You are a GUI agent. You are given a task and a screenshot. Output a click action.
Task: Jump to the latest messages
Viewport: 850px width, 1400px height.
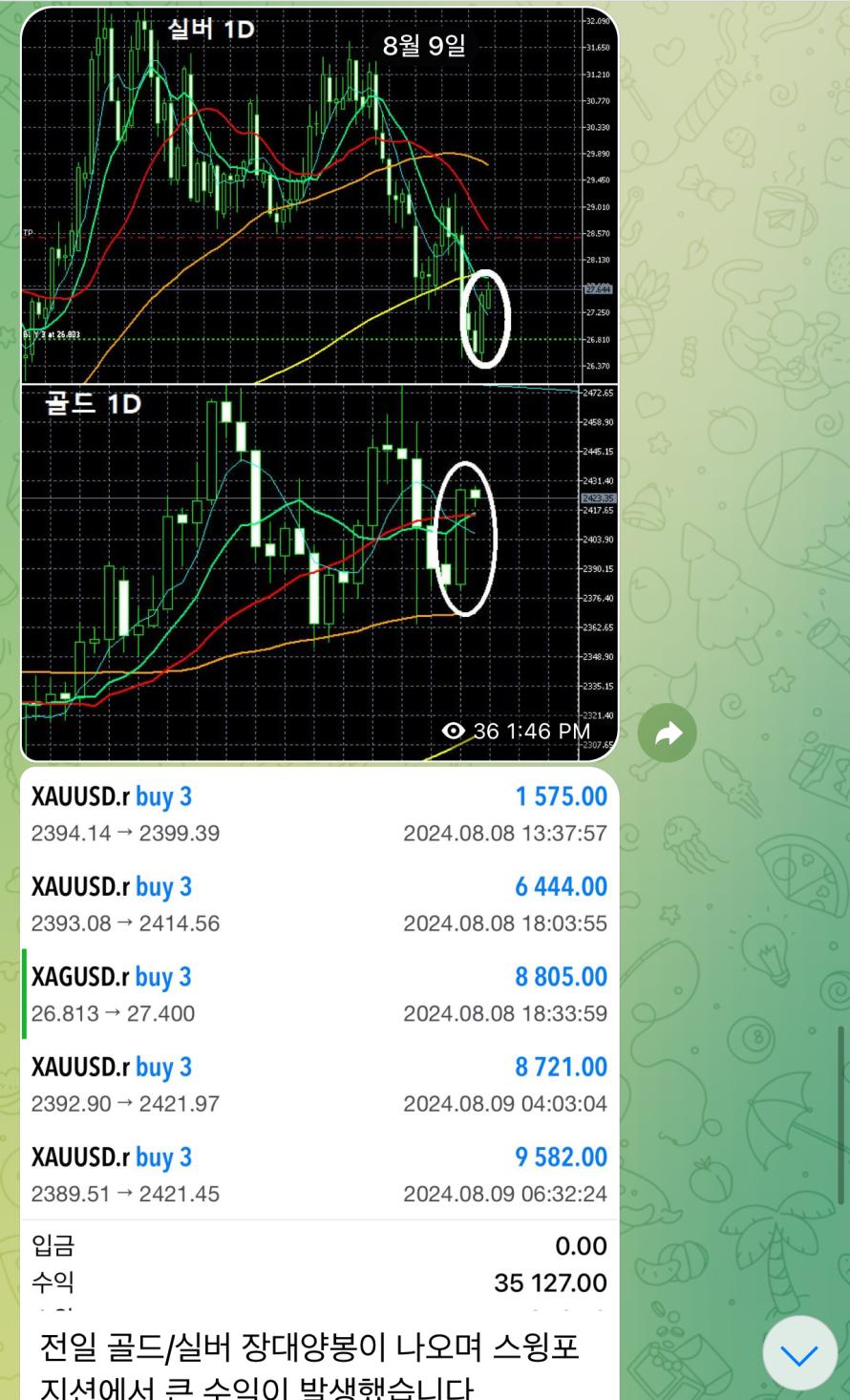(799, 1354)
